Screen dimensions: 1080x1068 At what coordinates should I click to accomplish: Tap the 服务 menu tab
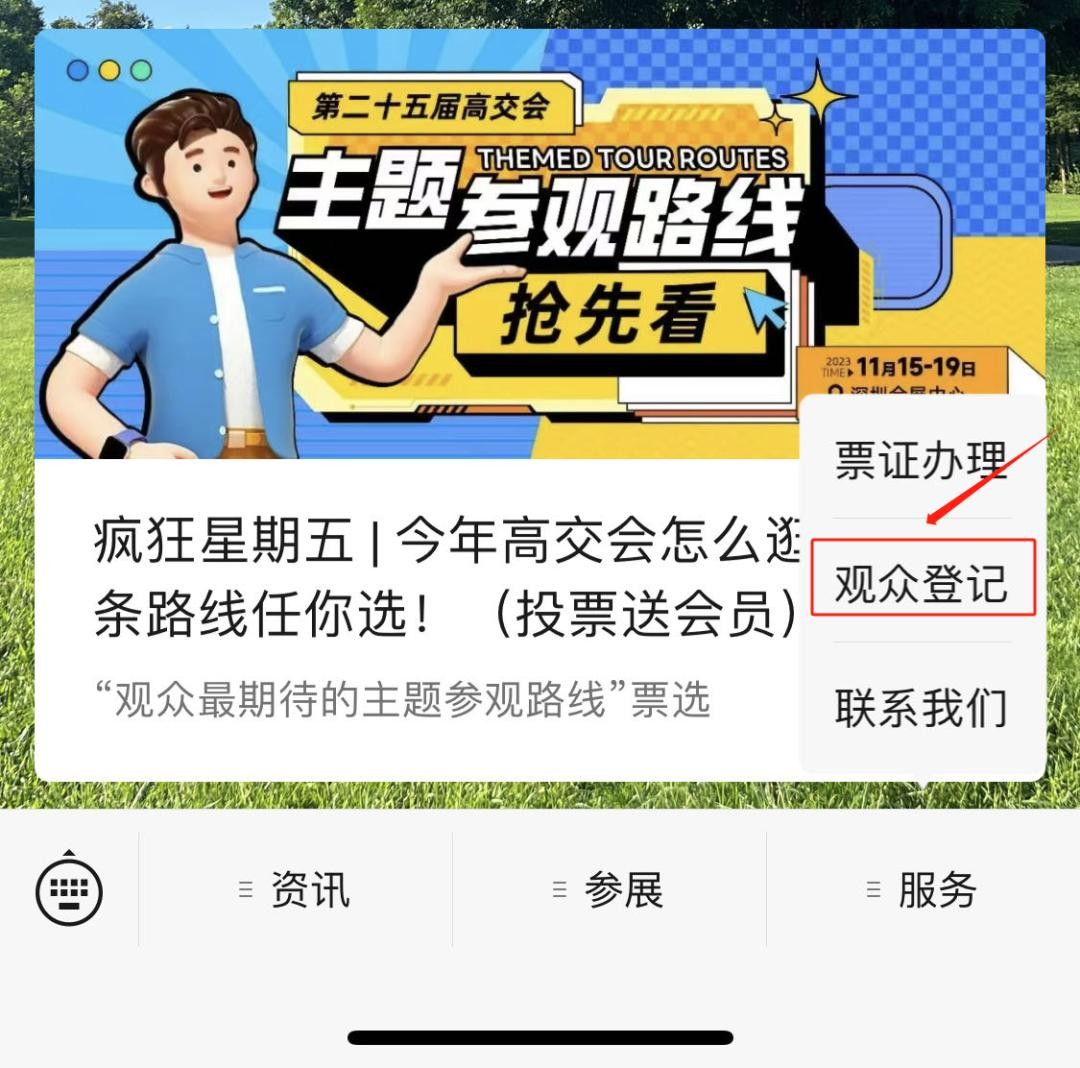pos(923,889)
